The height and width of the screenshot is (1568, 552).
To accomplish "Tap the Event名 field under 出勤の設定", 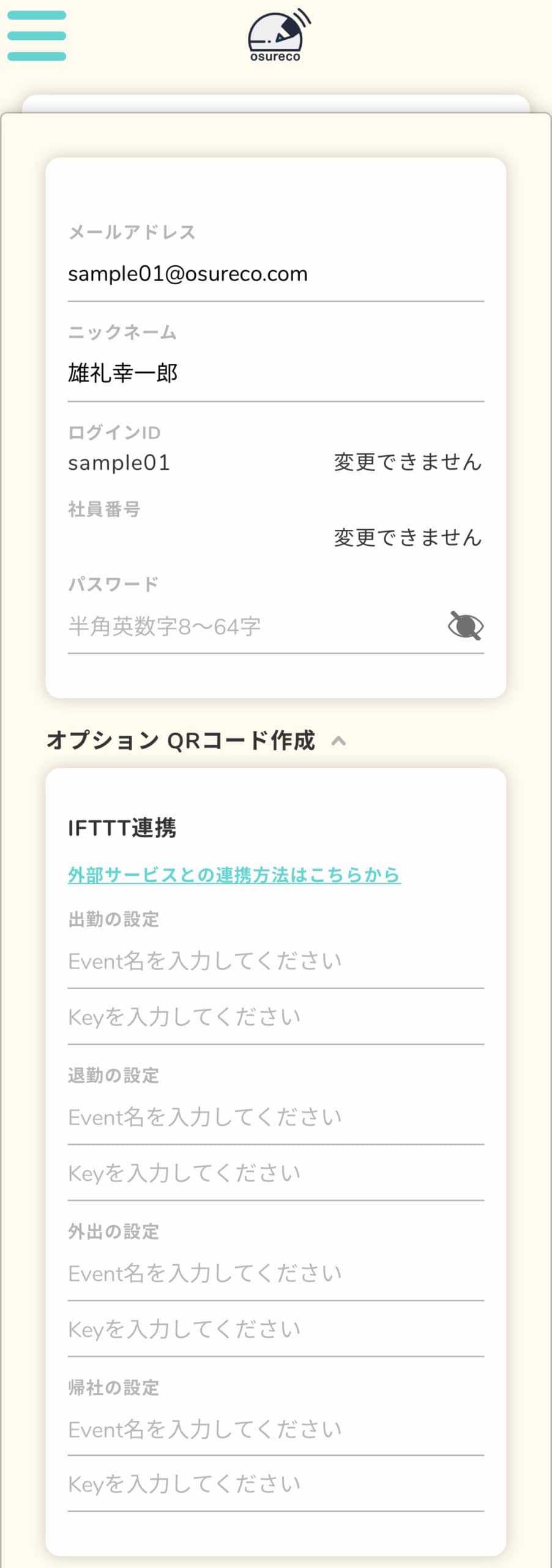I will point(275,962).
